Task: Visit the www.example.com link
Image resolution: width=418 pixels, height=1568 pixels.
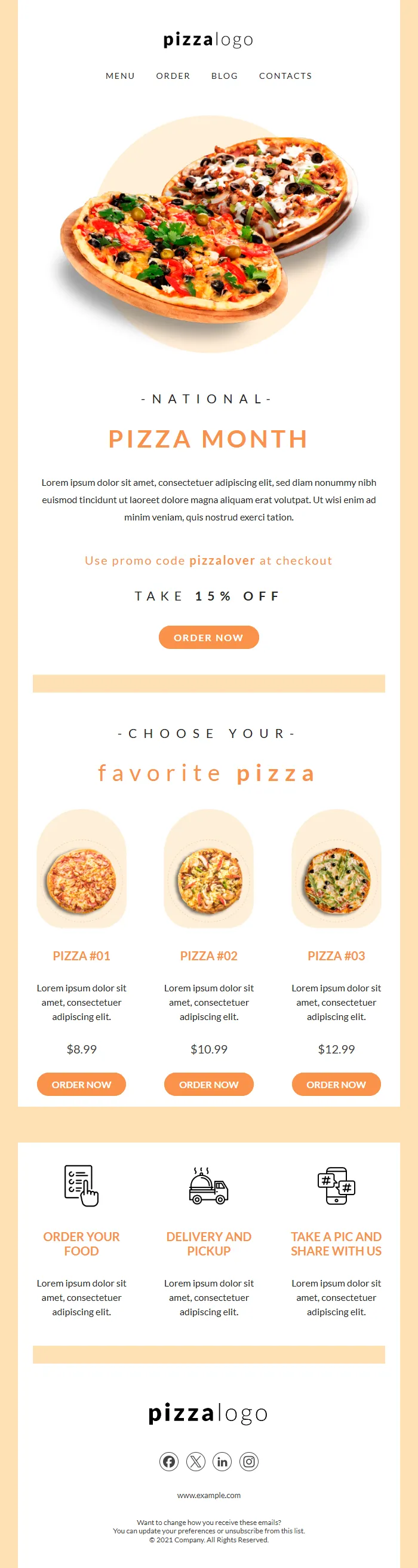Action: pyautogui.click(x=208, y=1495)
